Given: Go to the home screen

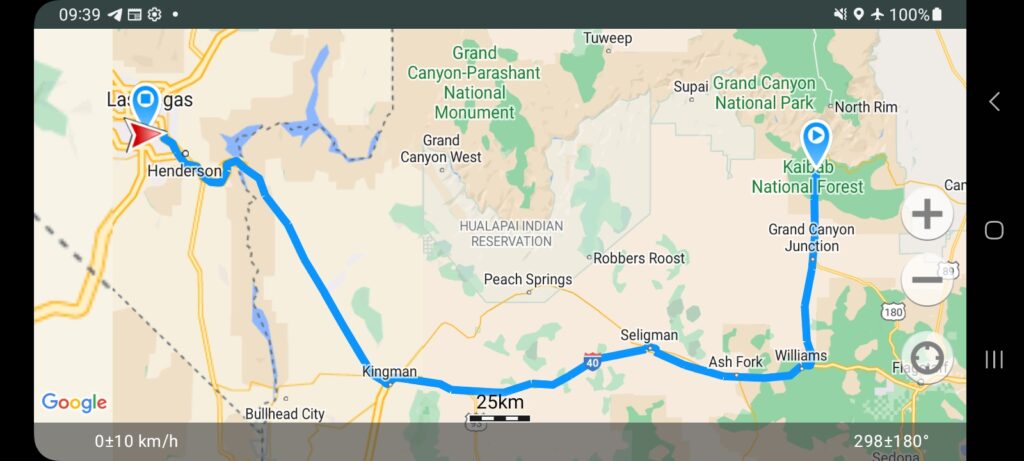Looking at the screenshot, I should 994,230.
